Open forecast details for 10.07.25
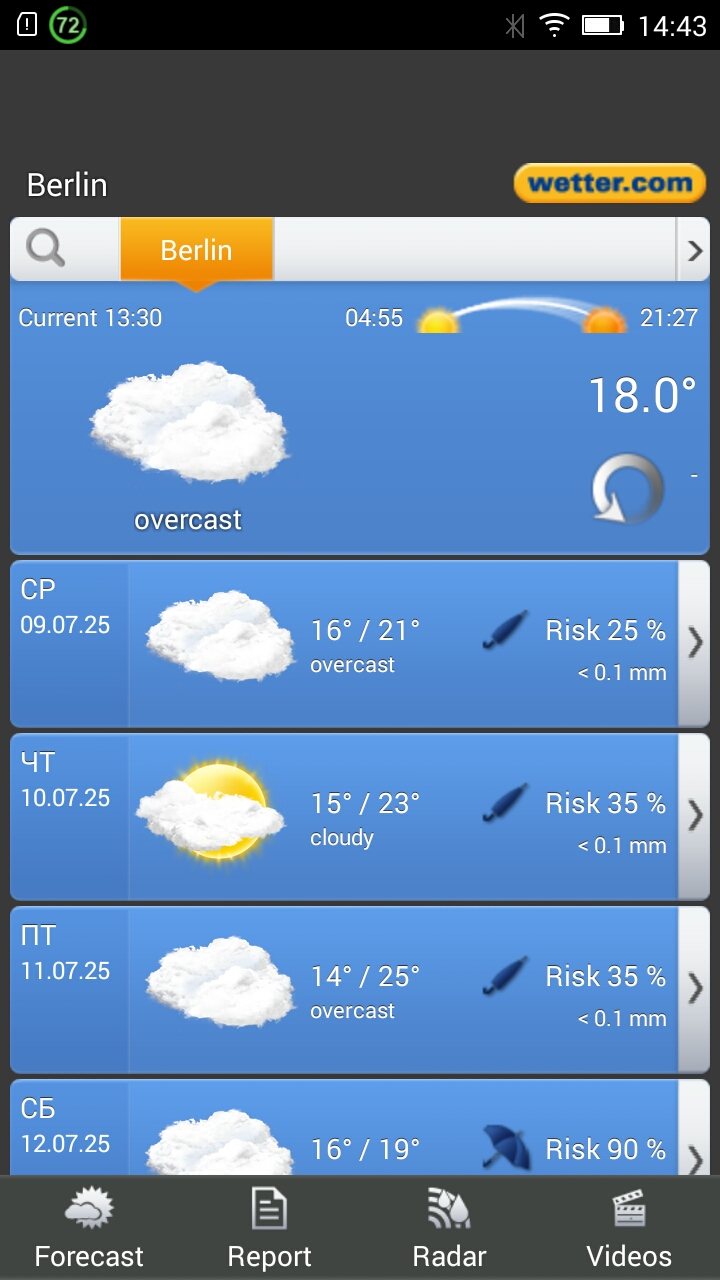Screen dimensions: 720x1280 pos(694,816)
